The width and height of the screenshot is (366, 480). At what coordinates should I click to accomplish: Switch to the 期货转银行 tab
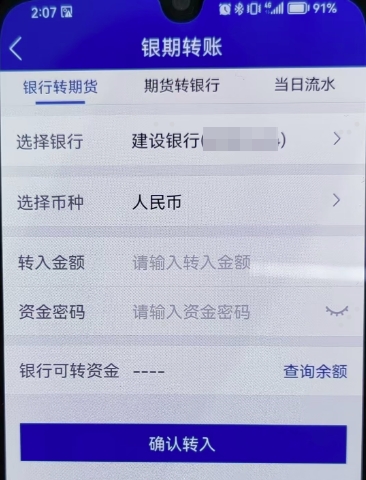(182, 86)
